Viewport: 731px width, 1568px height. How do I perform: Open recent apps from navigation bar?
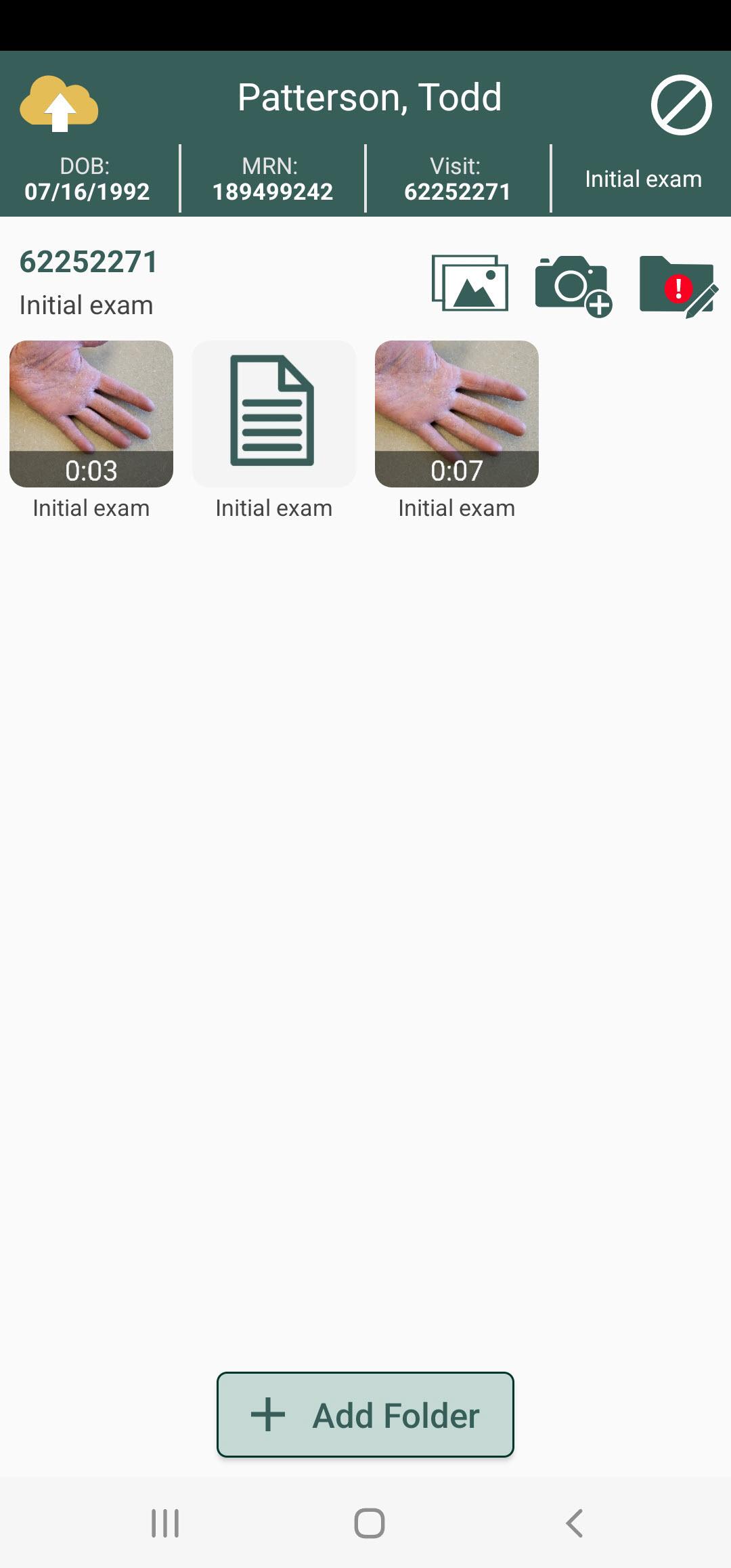click(x=165, y=1523)
